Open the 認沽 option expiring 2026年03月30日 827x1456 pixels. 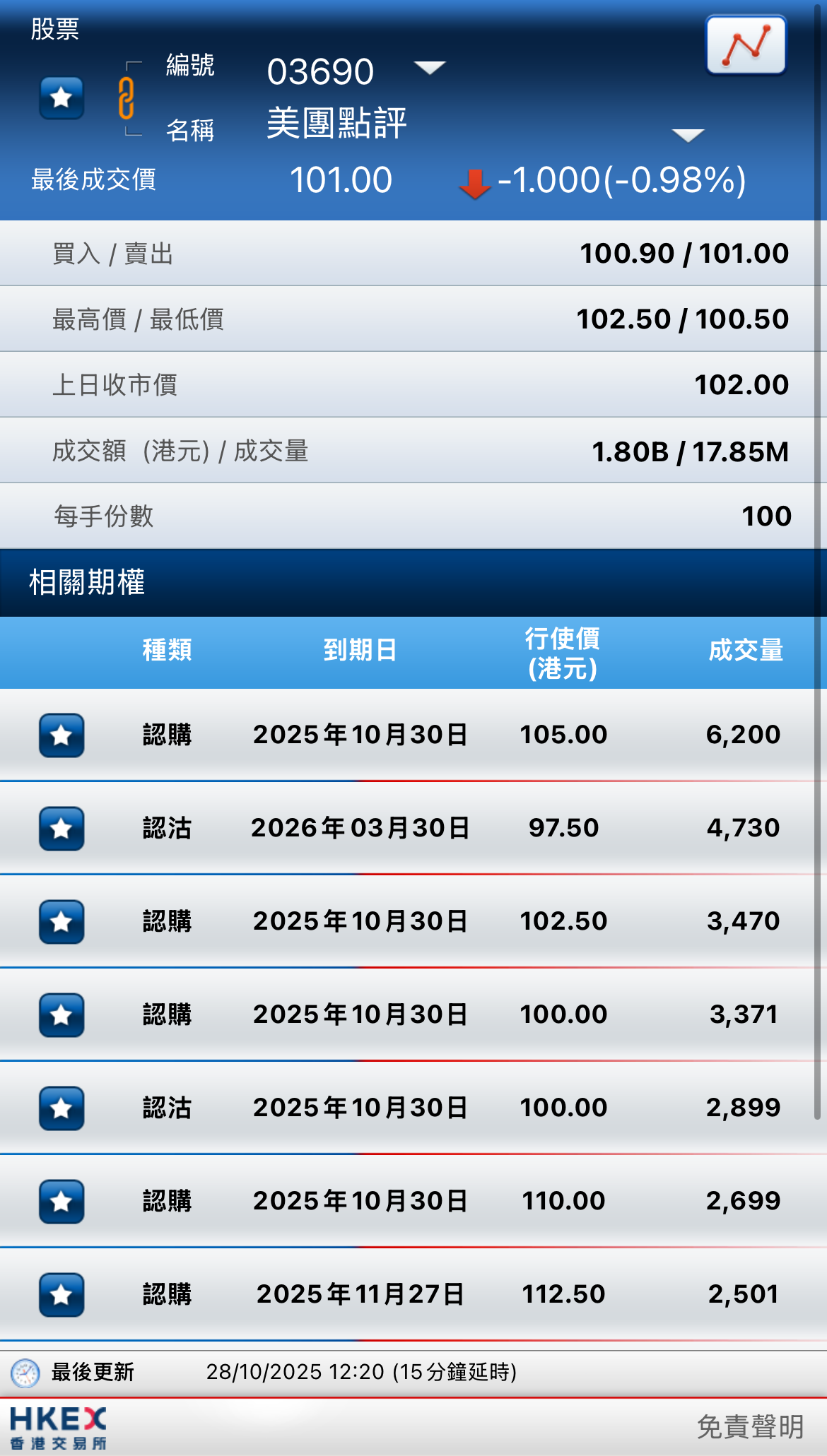tap(413, 828)
